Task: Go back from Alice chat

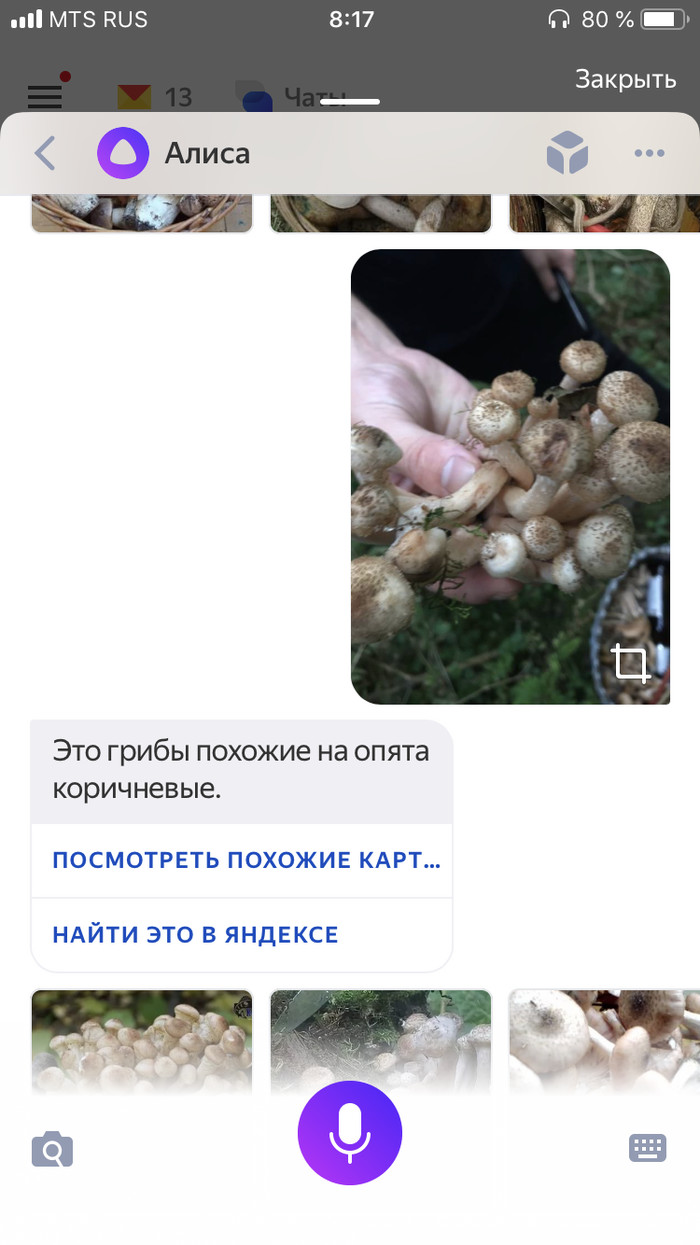Action: [45, 154]
